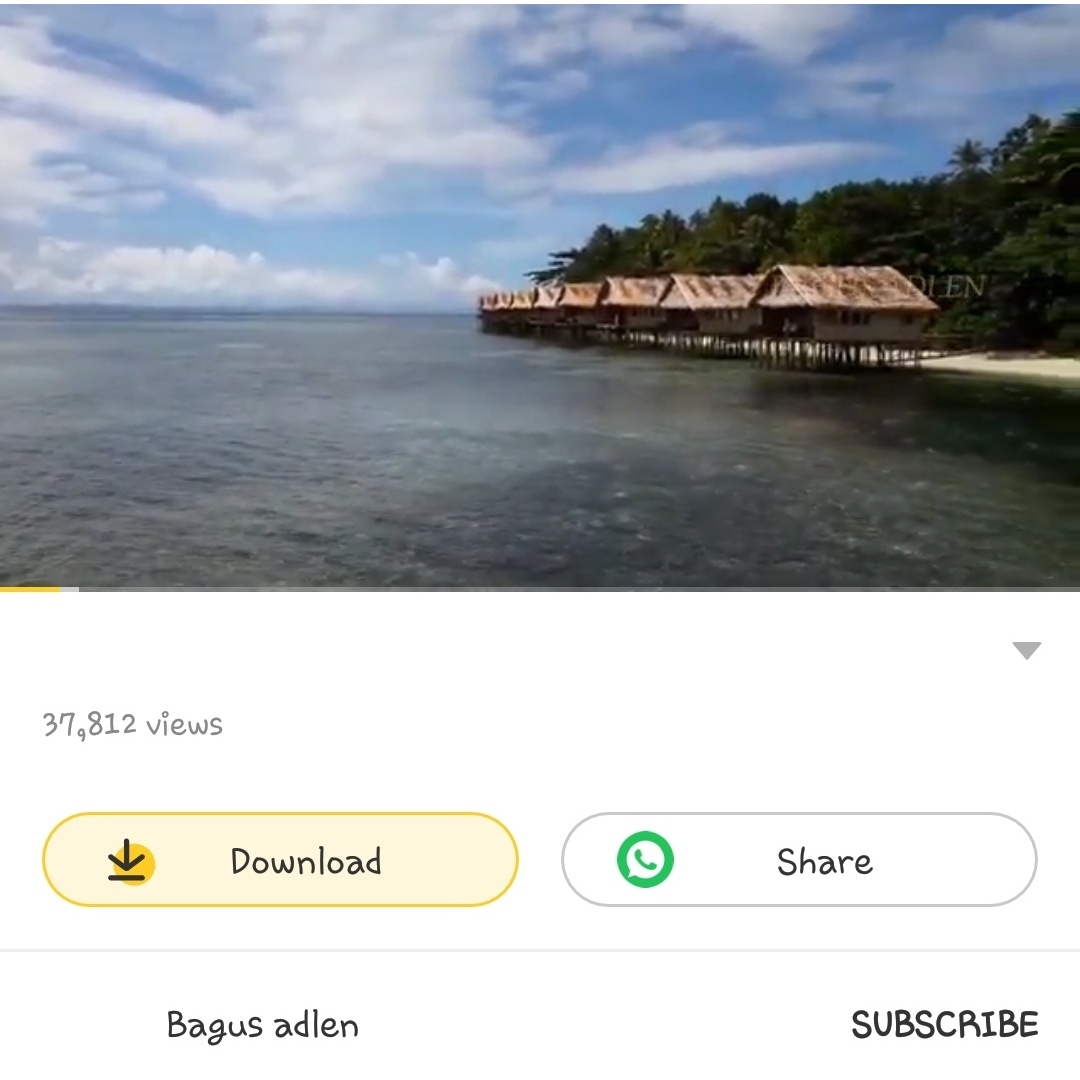The image size is (1080, 1080).
Task: Expand the video description arrow
Action: click(1026, 651)
